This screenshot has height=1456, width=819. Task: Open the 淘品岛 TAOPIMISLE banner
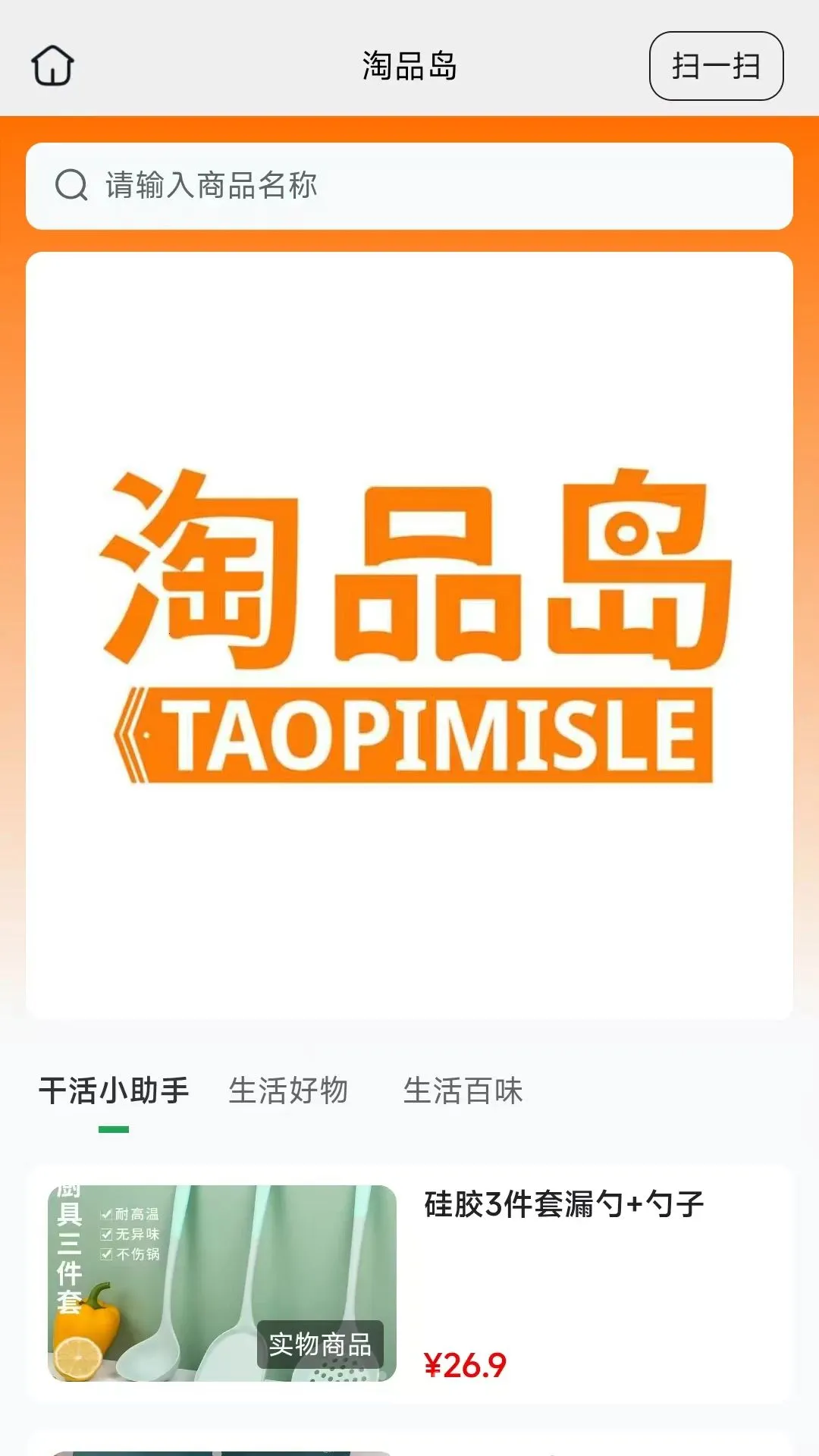click(409, 635)
